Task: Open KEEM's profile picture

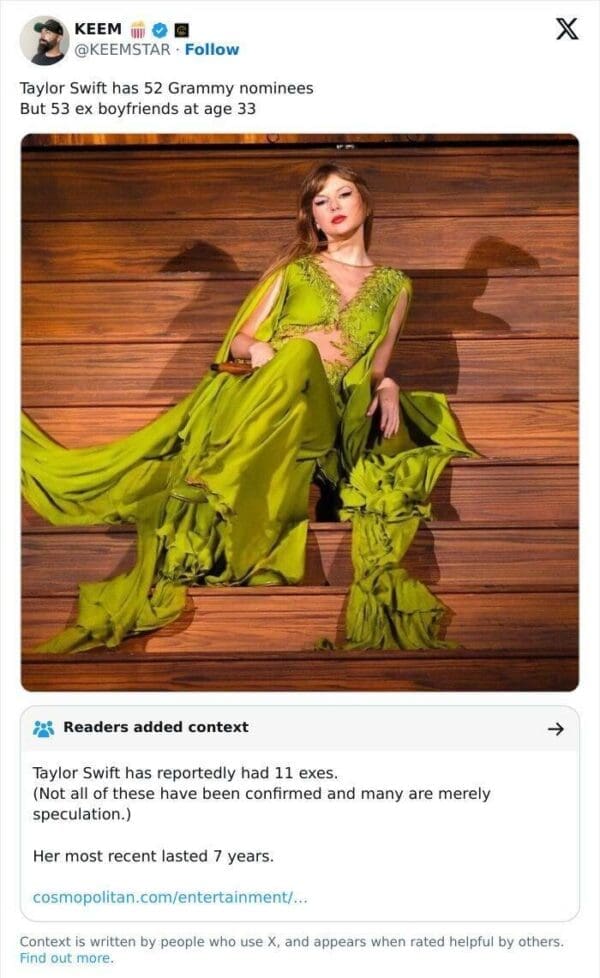Action: (x=44, y=40)
